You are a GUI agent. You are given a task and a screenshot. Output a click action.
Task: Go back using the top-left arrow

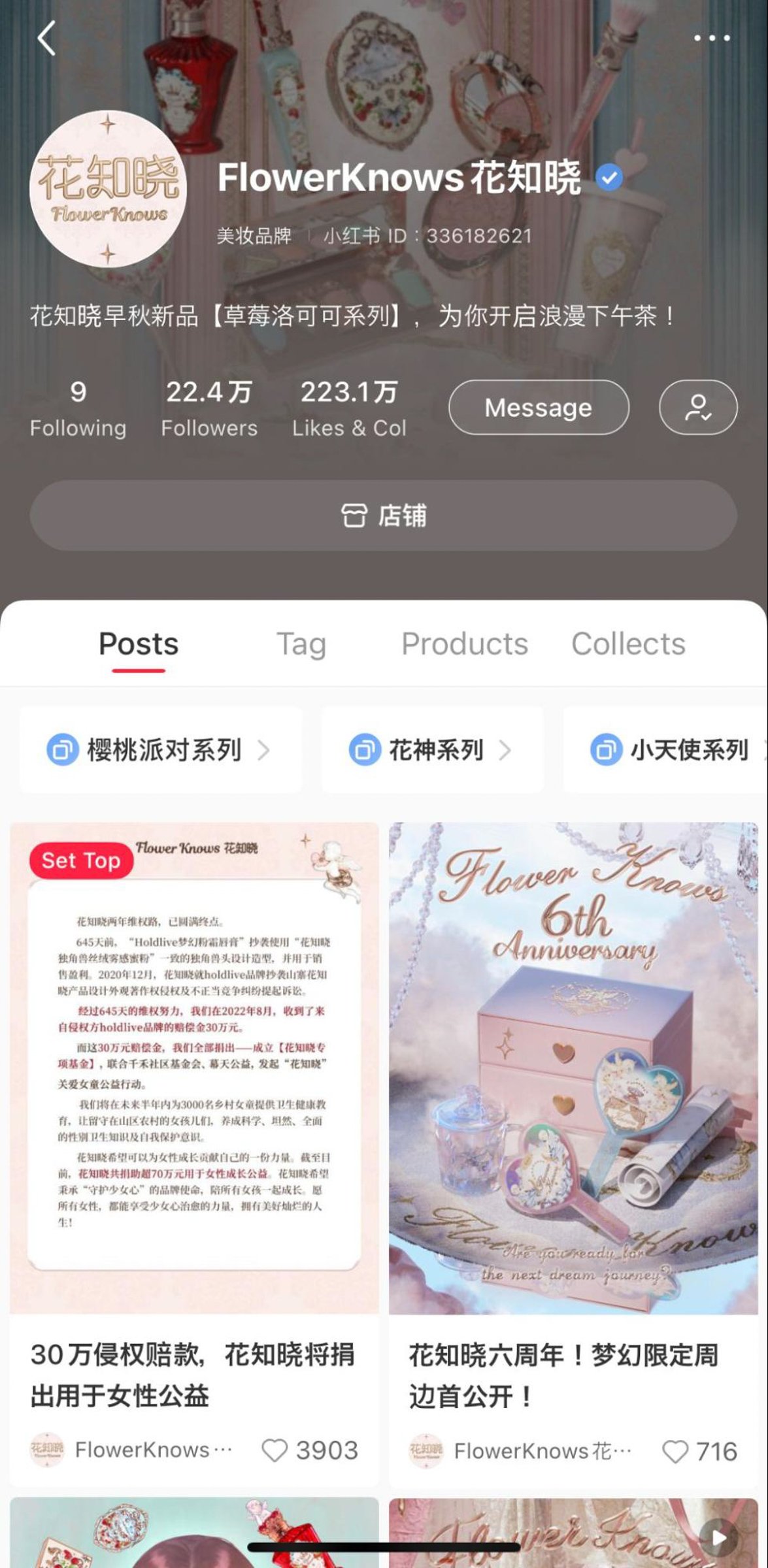click(x=46, y=38)
